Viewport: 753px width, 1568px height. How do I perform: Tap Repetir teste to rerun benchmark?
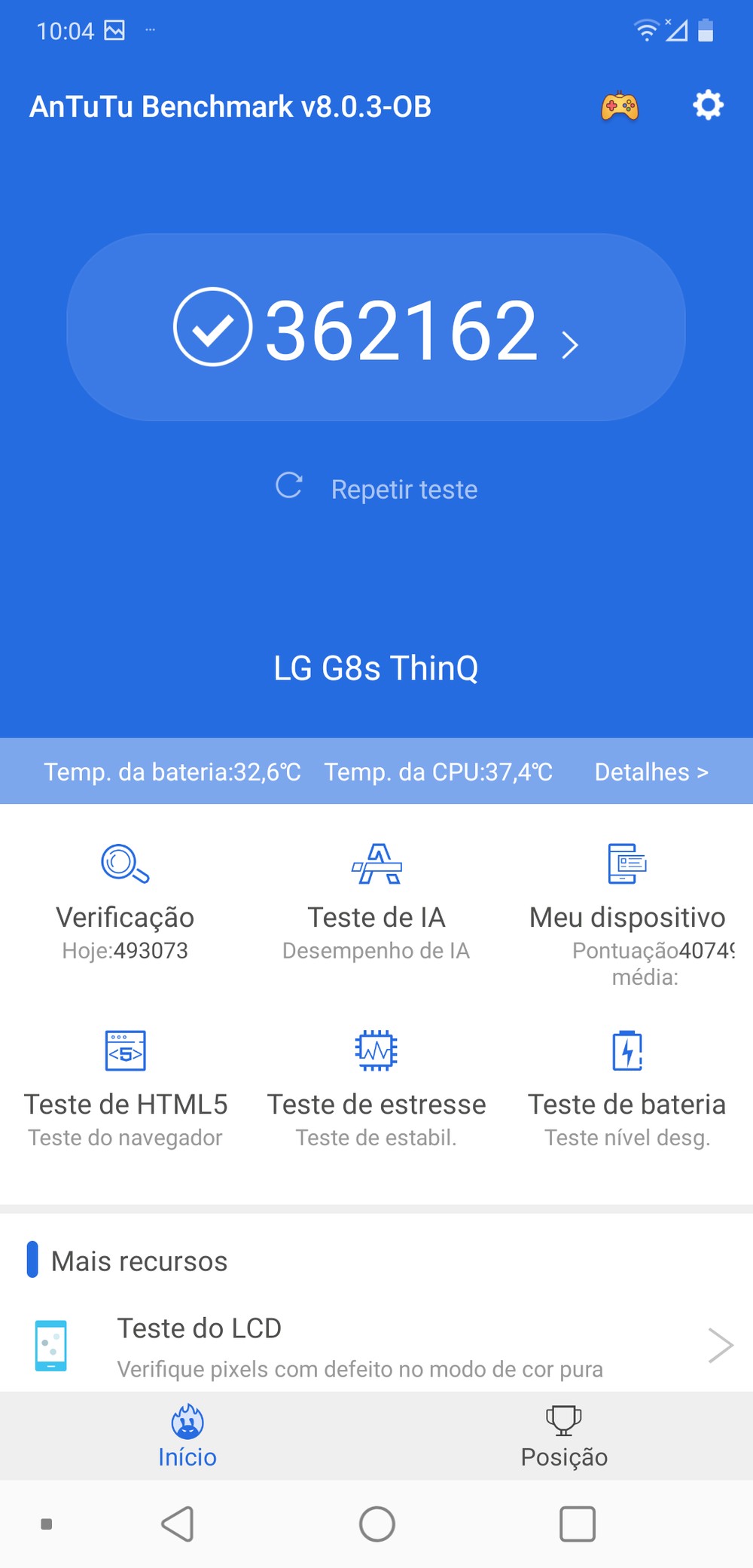point(376,488)
